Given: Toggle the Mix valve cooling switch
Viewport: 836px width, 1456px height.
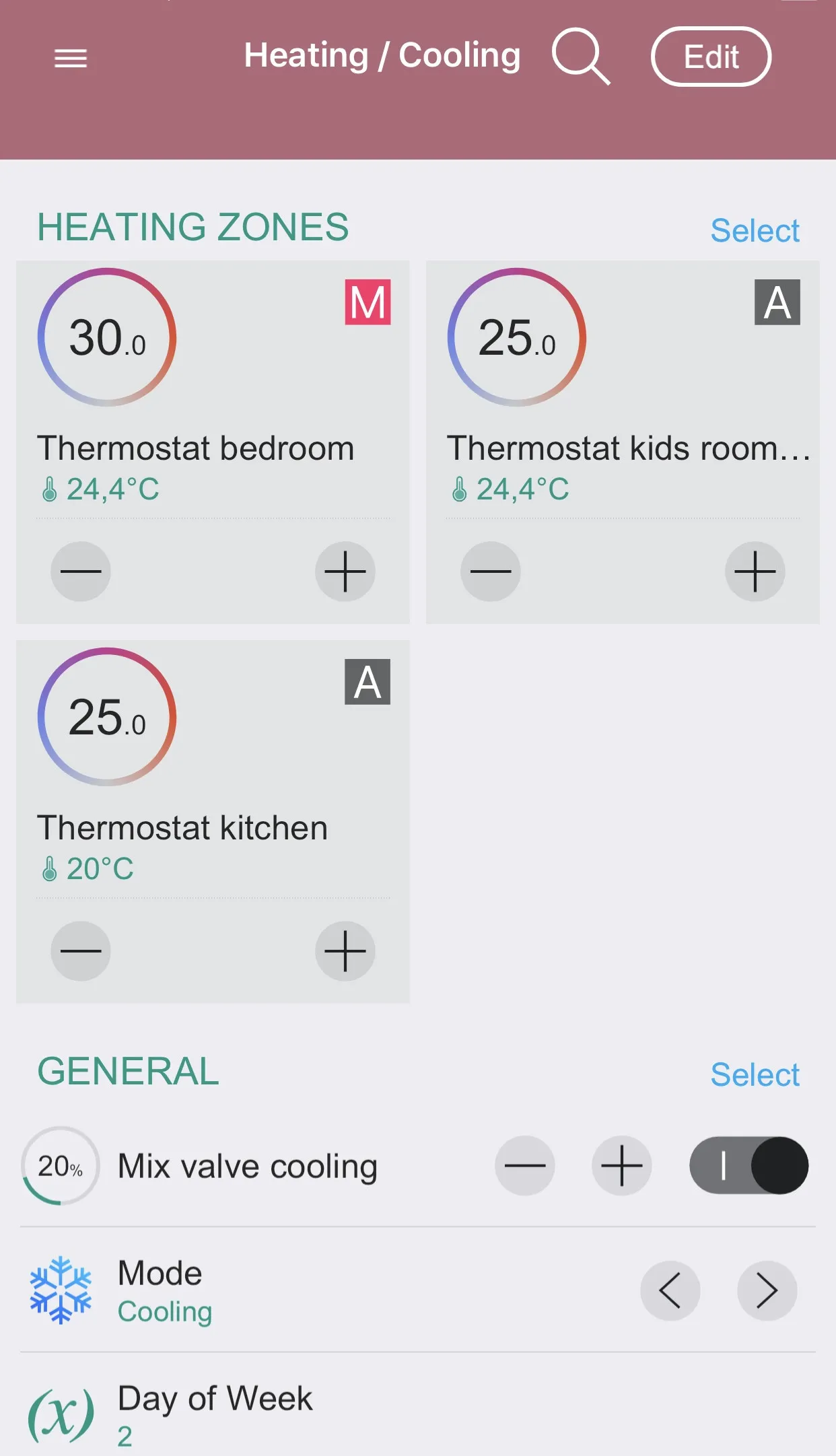Looking at the screenshot, I should coord(748,1166).
